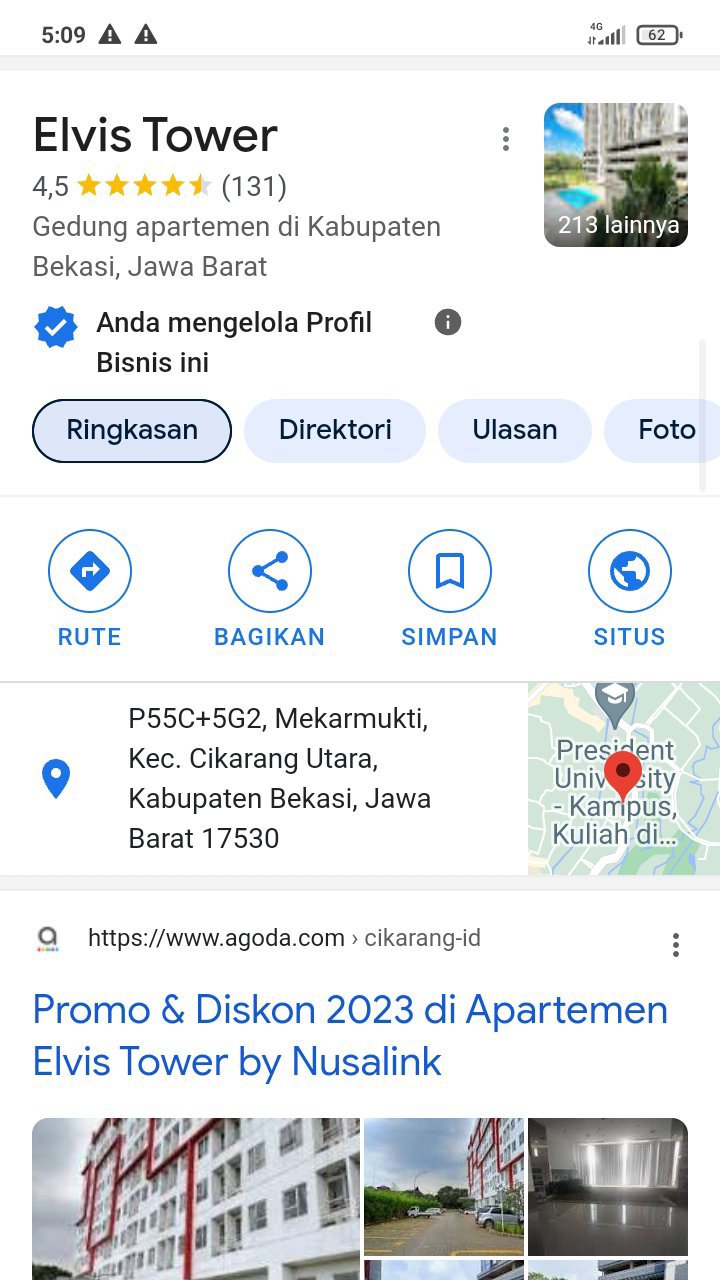This screenshot has height=1280, width=720.
Task: Tap the info icon beside Profil Bisnis
Action: (448, 322)
